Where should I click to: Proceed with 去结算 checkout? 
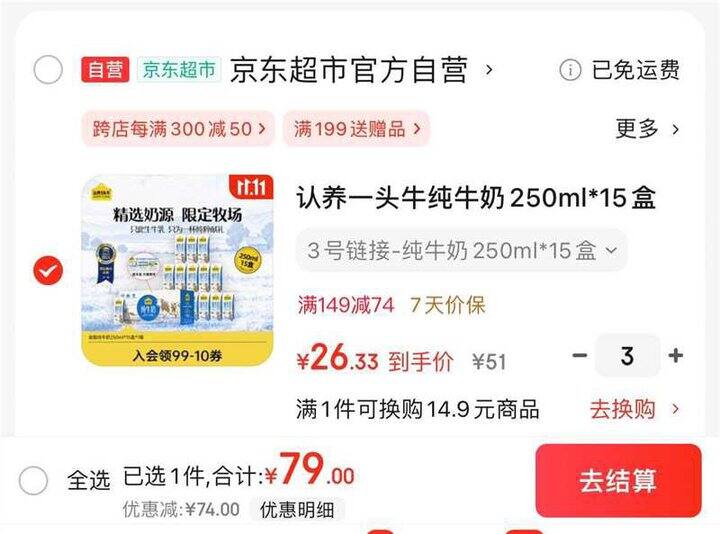[618, 480]
